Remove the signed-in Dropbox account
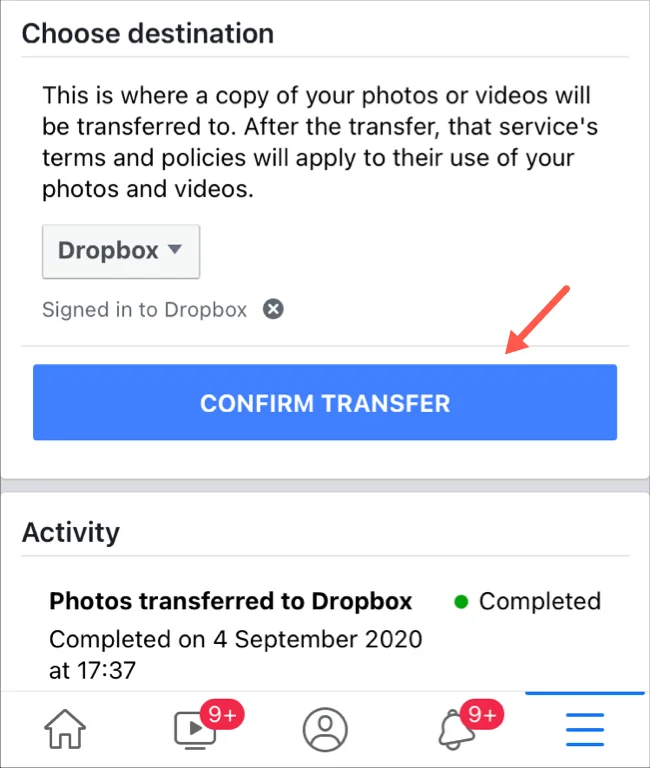 pyautogui.click(x=273, y=309)
